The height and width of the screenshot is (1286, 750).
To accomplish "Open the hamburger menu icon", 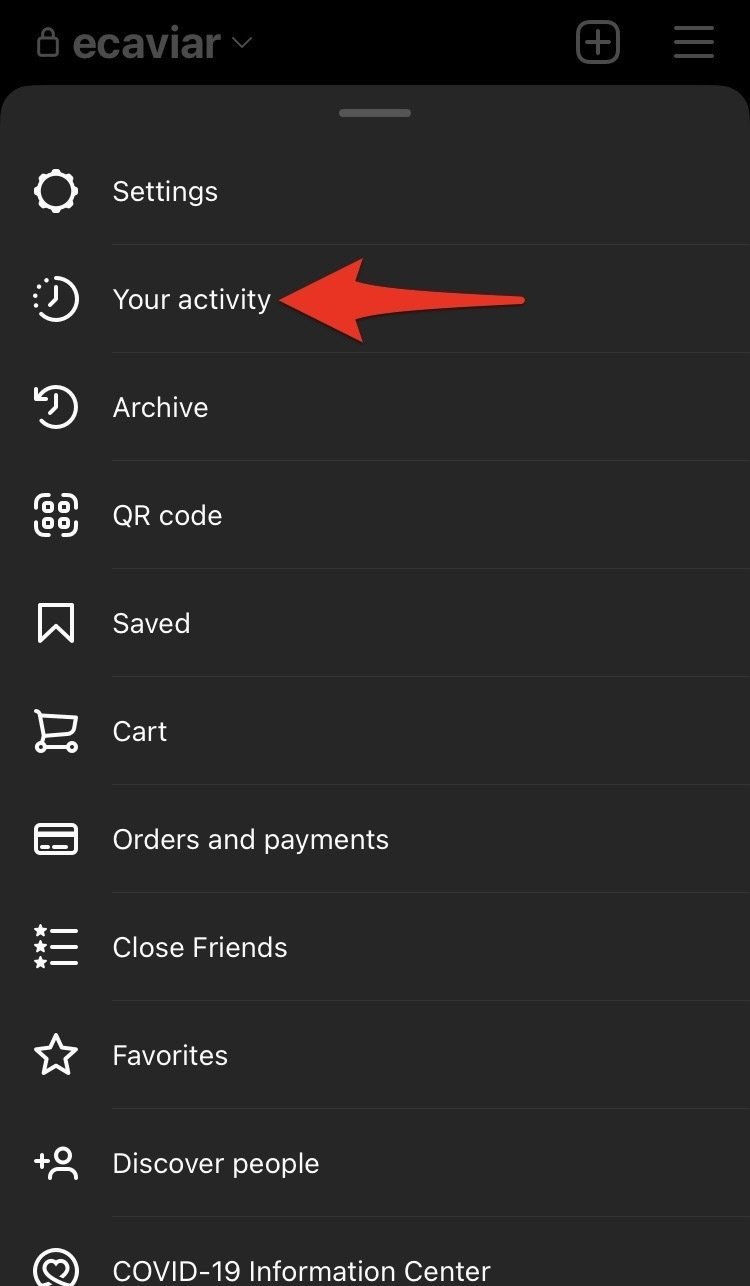I will [693, 42].
